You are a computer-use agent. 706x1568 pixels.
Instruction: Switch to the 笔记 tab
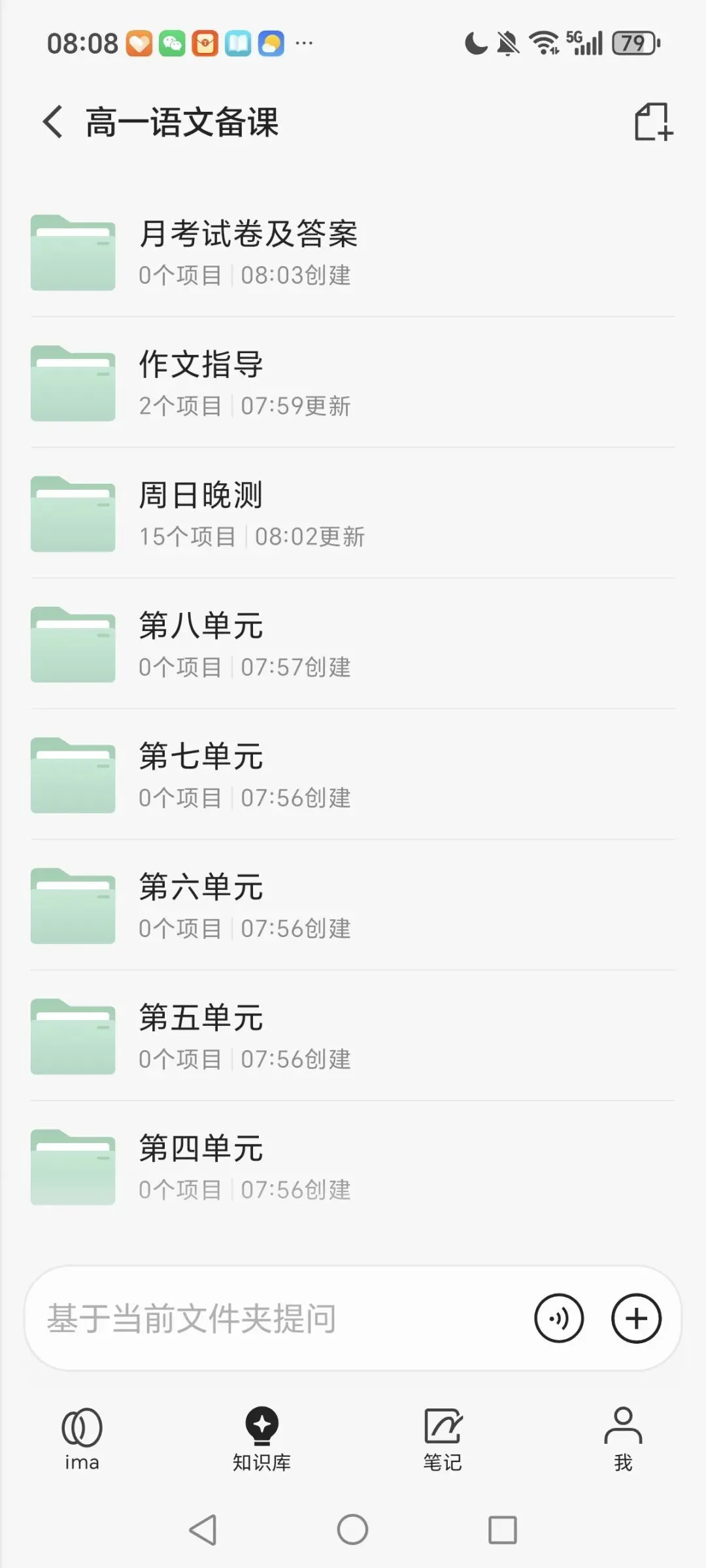tap(443, 1439)
